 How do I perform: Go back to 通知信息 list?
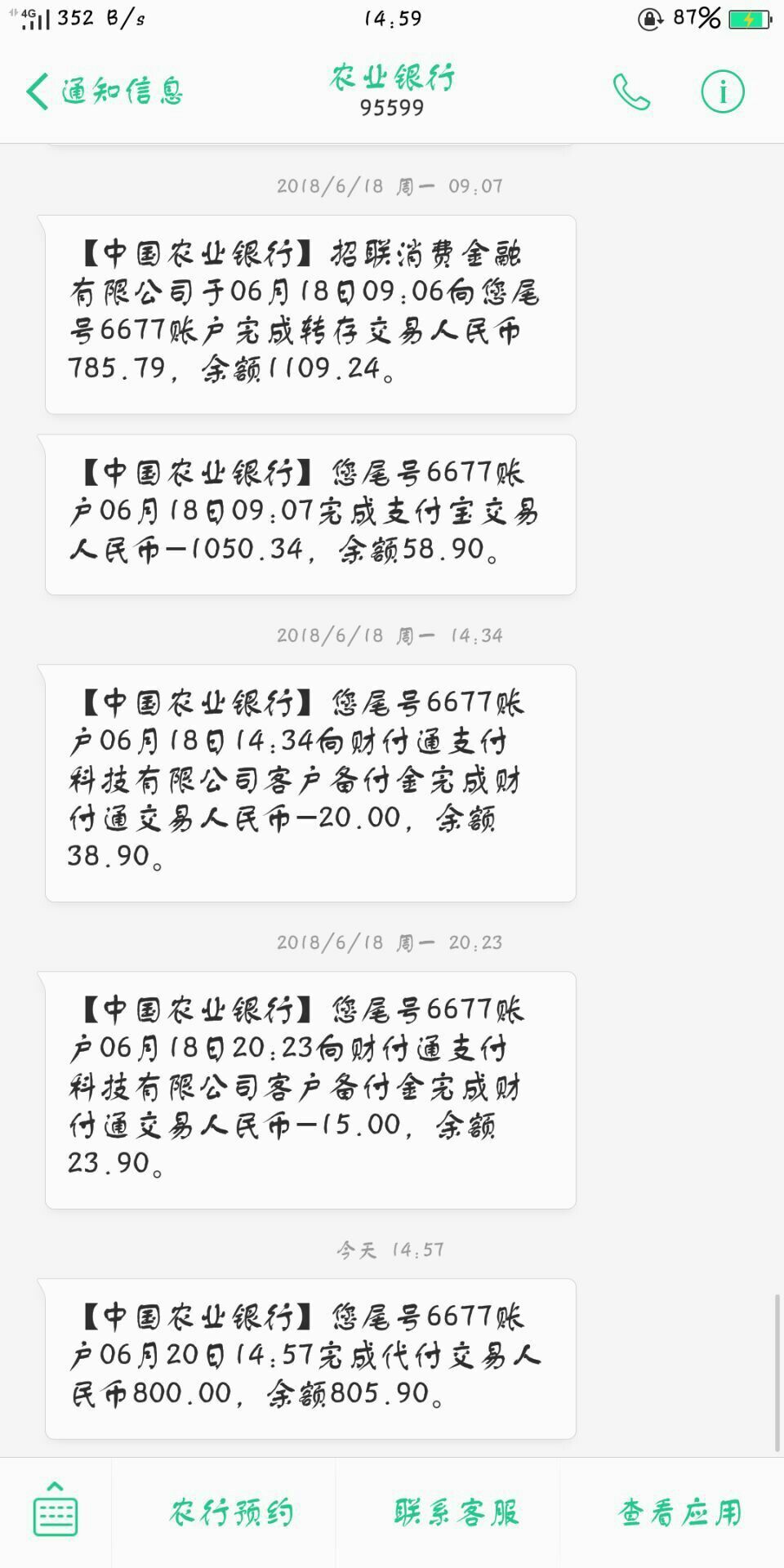tap(104, 91)
